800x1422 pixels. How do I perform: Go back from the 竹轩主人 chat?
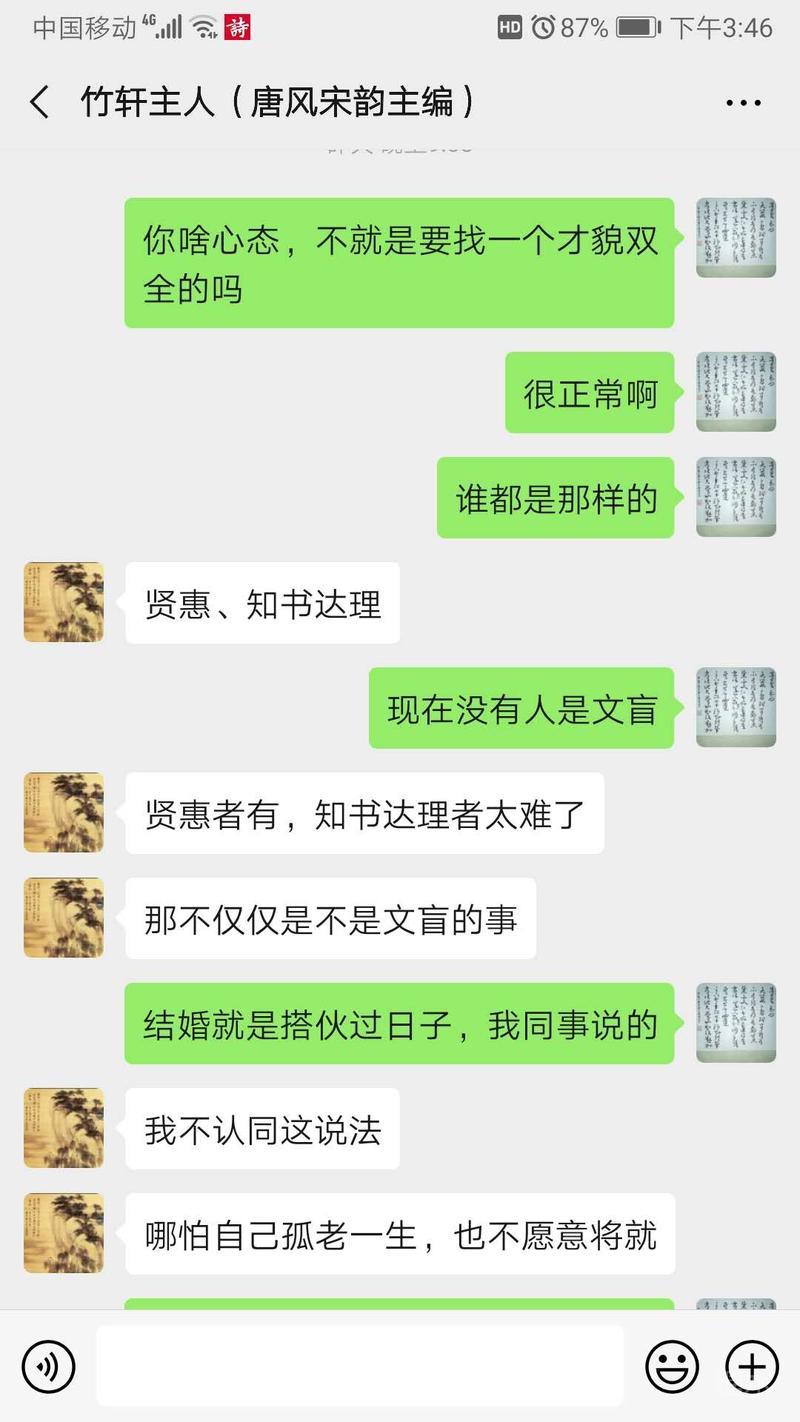click(40, 103)
